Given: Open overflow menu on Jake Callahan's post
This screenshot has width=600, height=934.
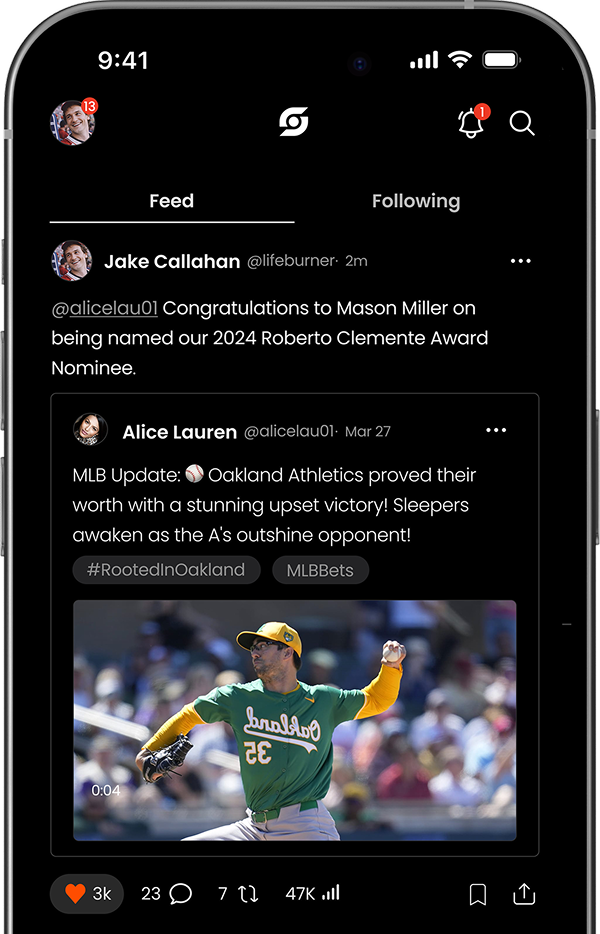Looking at the screenshot, I should 520,261.
